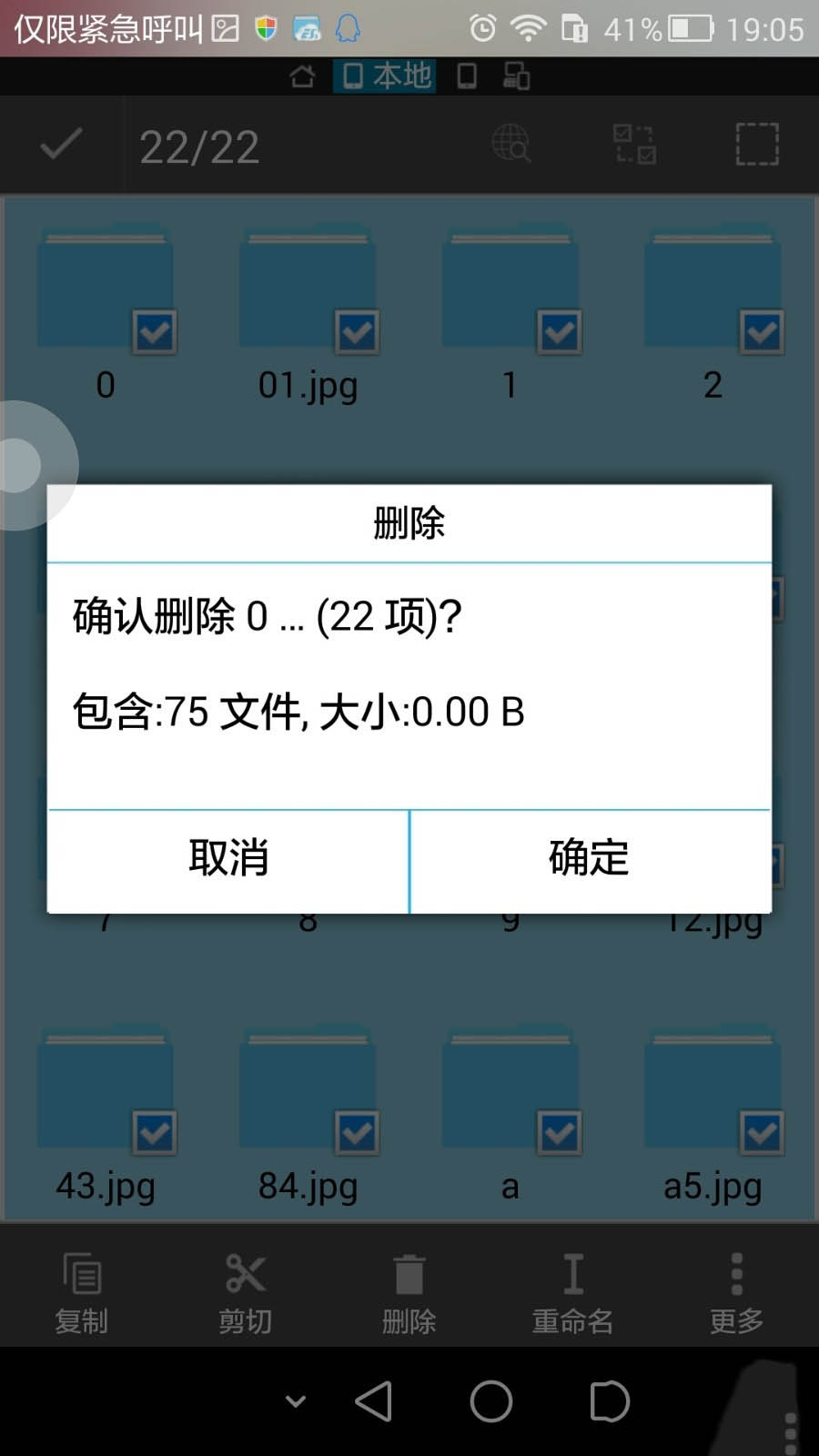The height and width of the screenshot is (1456, 819).
Task: Go to the home screen via system home
Action: (491, 1401)
